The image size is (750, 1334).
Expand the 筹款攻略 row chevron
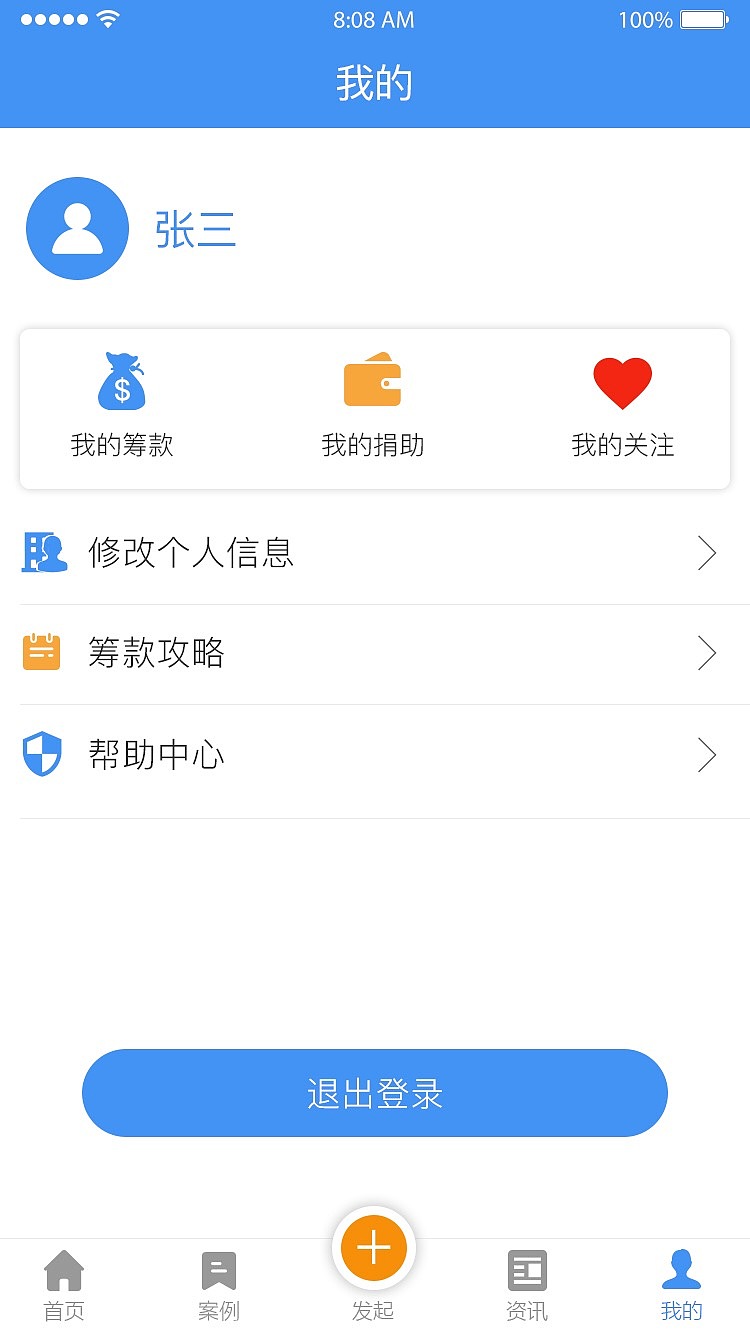click(707, 653)
